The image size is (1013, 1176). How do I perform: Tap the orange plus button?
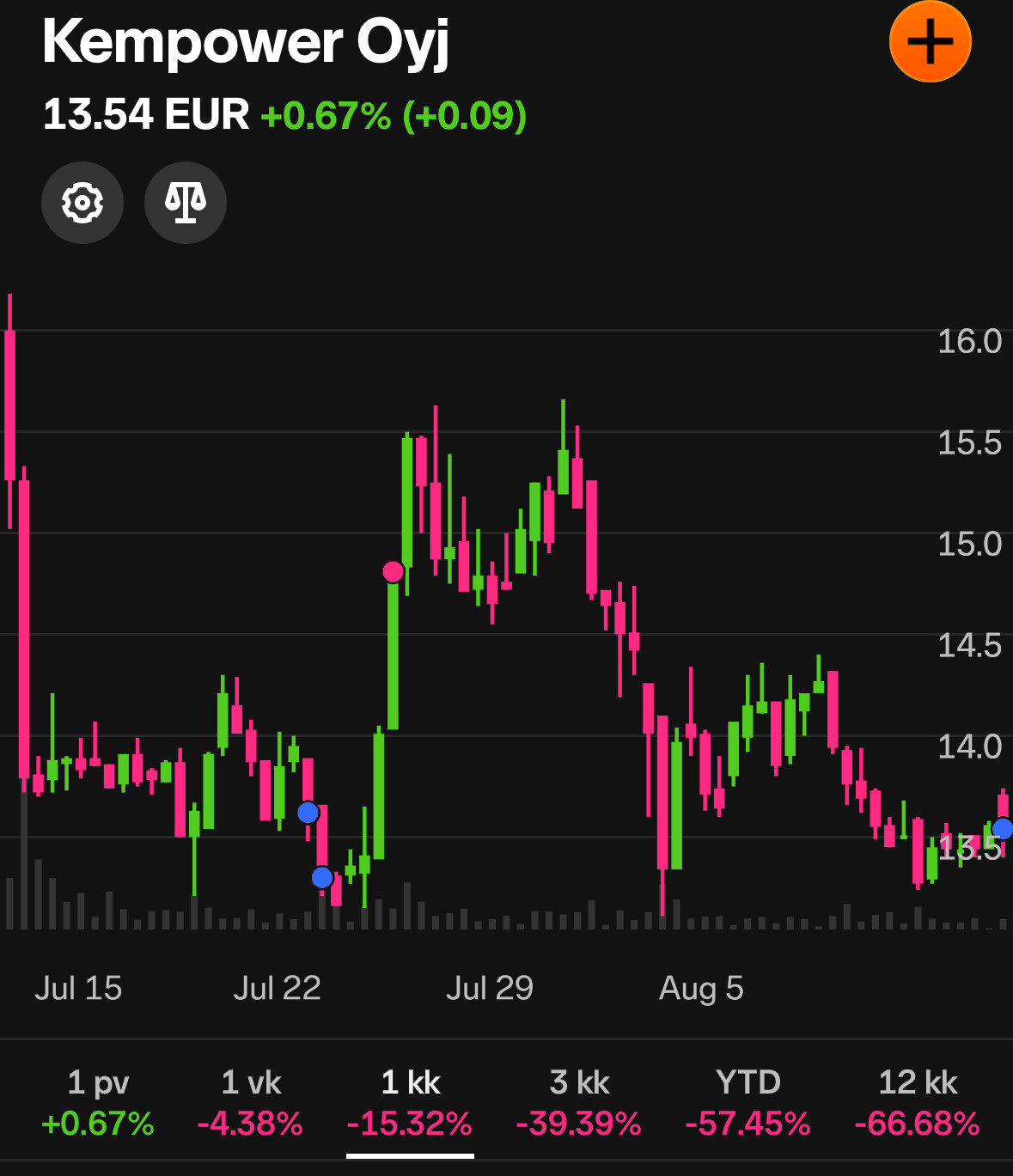930,41
